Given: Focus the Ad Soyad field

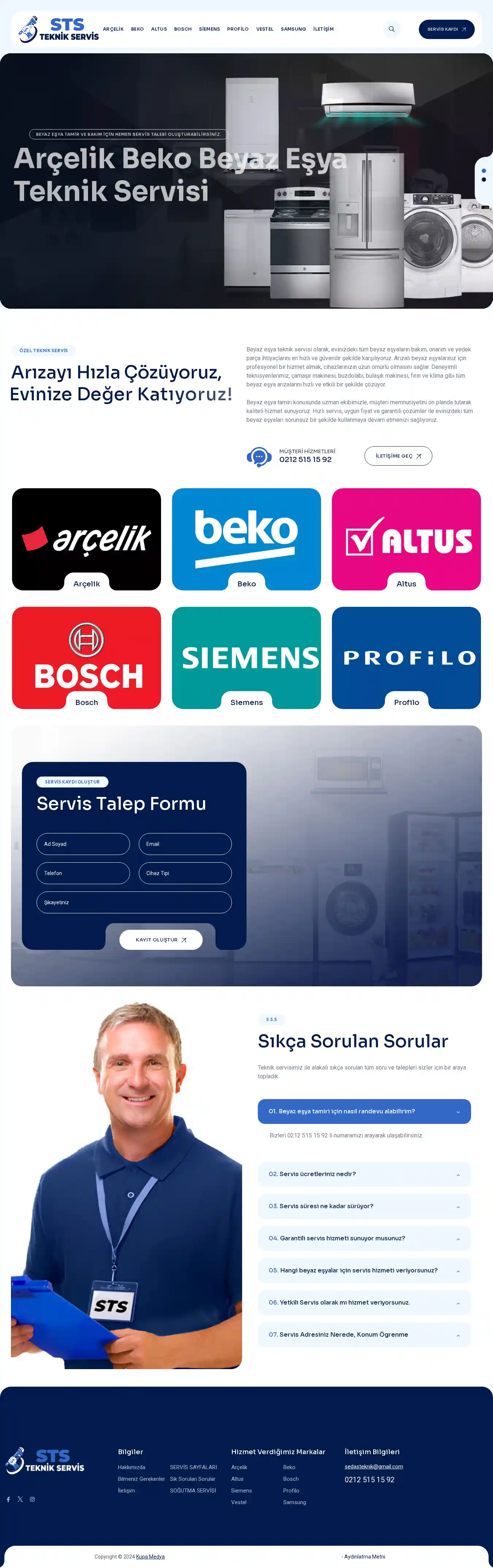Looking at the screenshot, I should click(83, 844).
